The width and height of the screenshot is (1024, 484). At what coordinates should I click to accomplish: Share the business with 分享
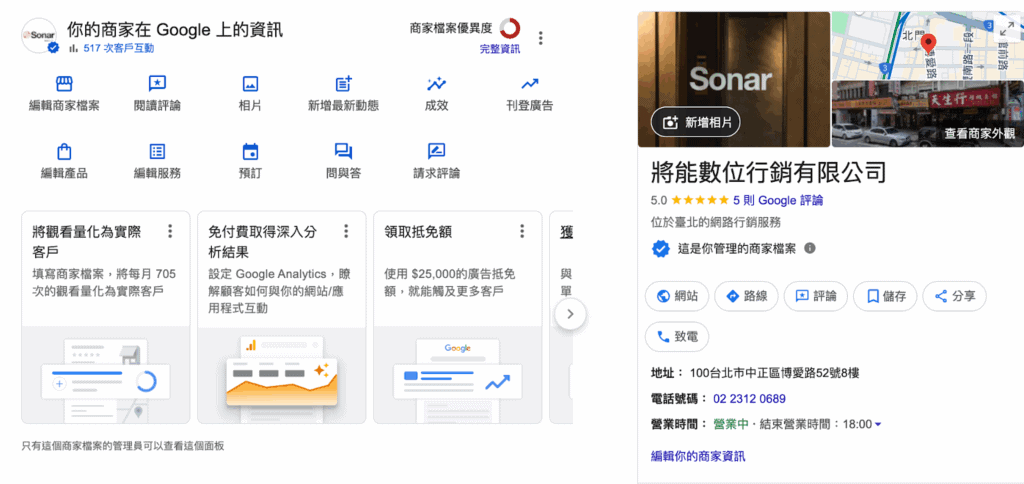coord(955,296)
